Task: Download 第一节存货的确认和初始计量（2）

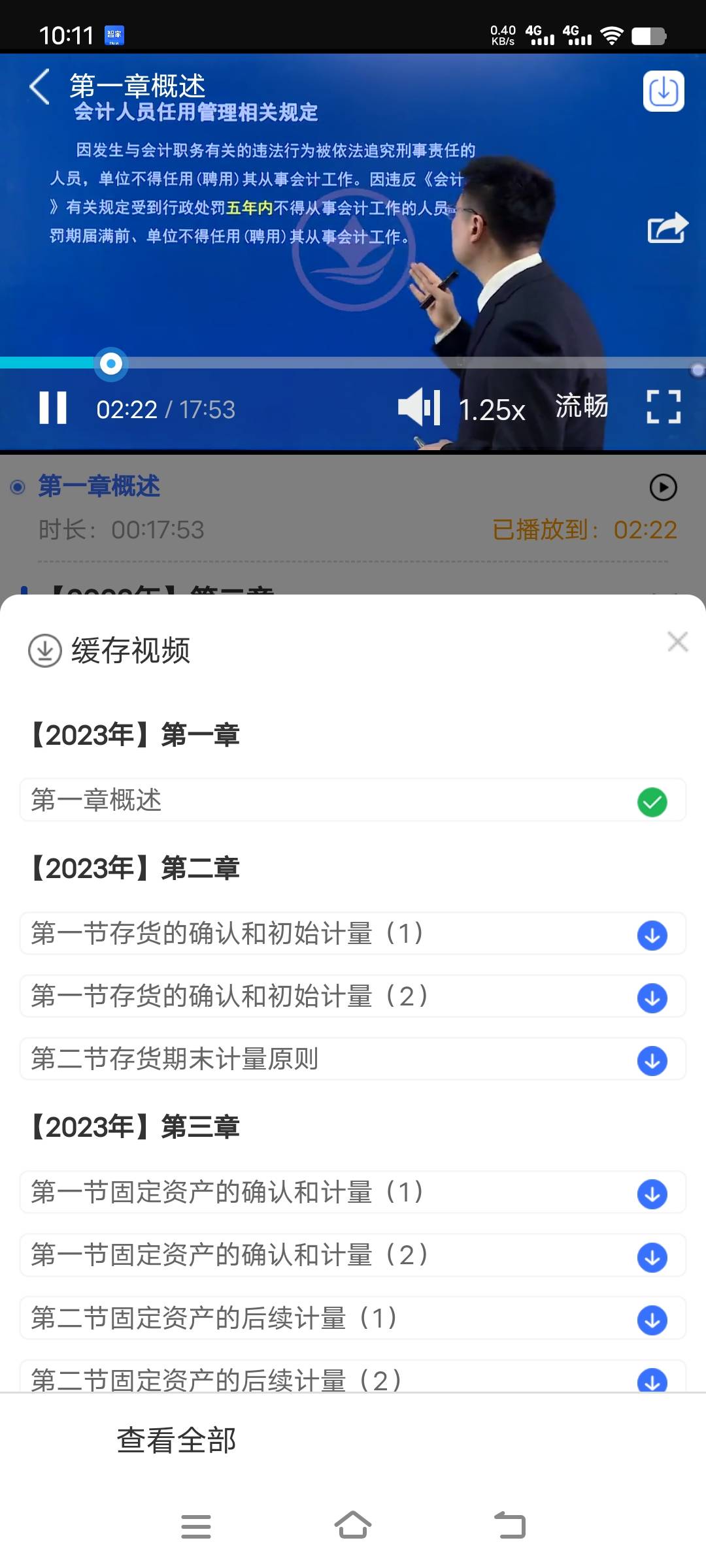Action: pyautogui.click(x=652, y=998)
